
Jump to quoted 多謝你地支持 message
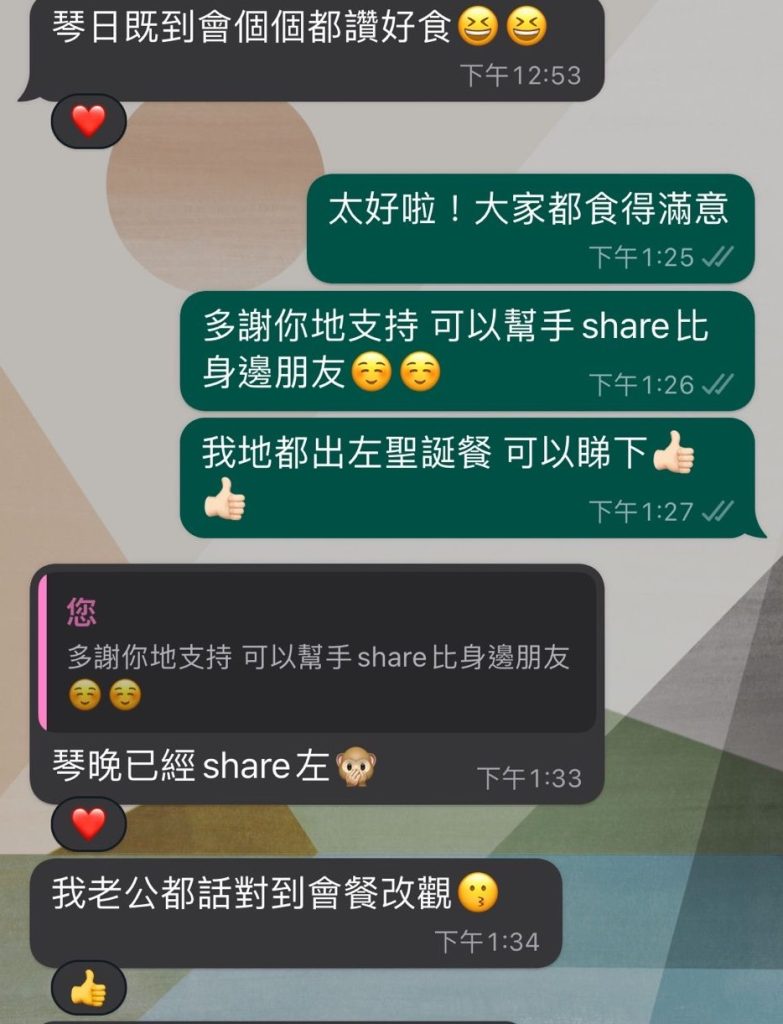point(318,653)
